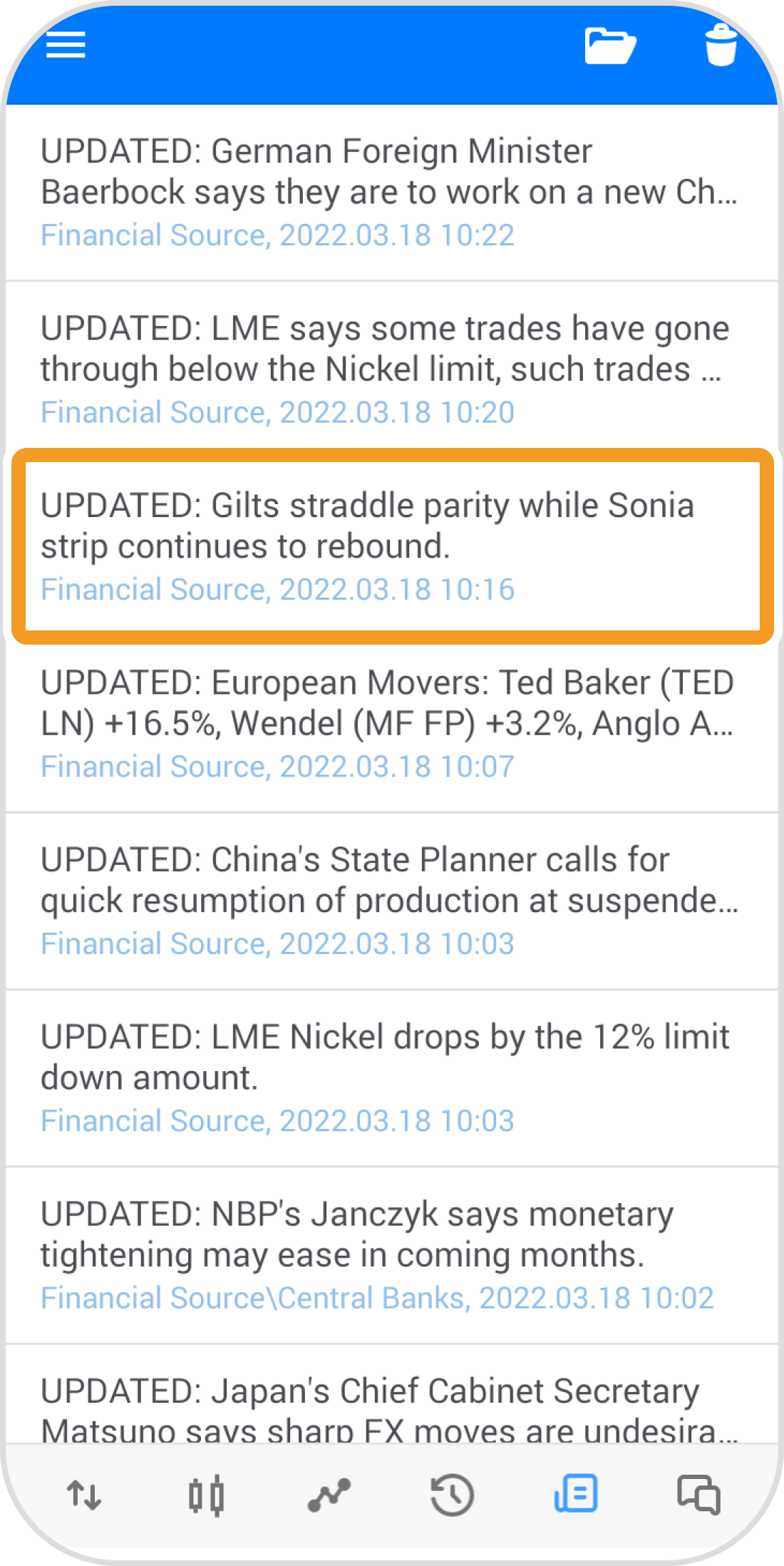
Task: Switch to the quotes arrows tab
Action: [84, 1495]
